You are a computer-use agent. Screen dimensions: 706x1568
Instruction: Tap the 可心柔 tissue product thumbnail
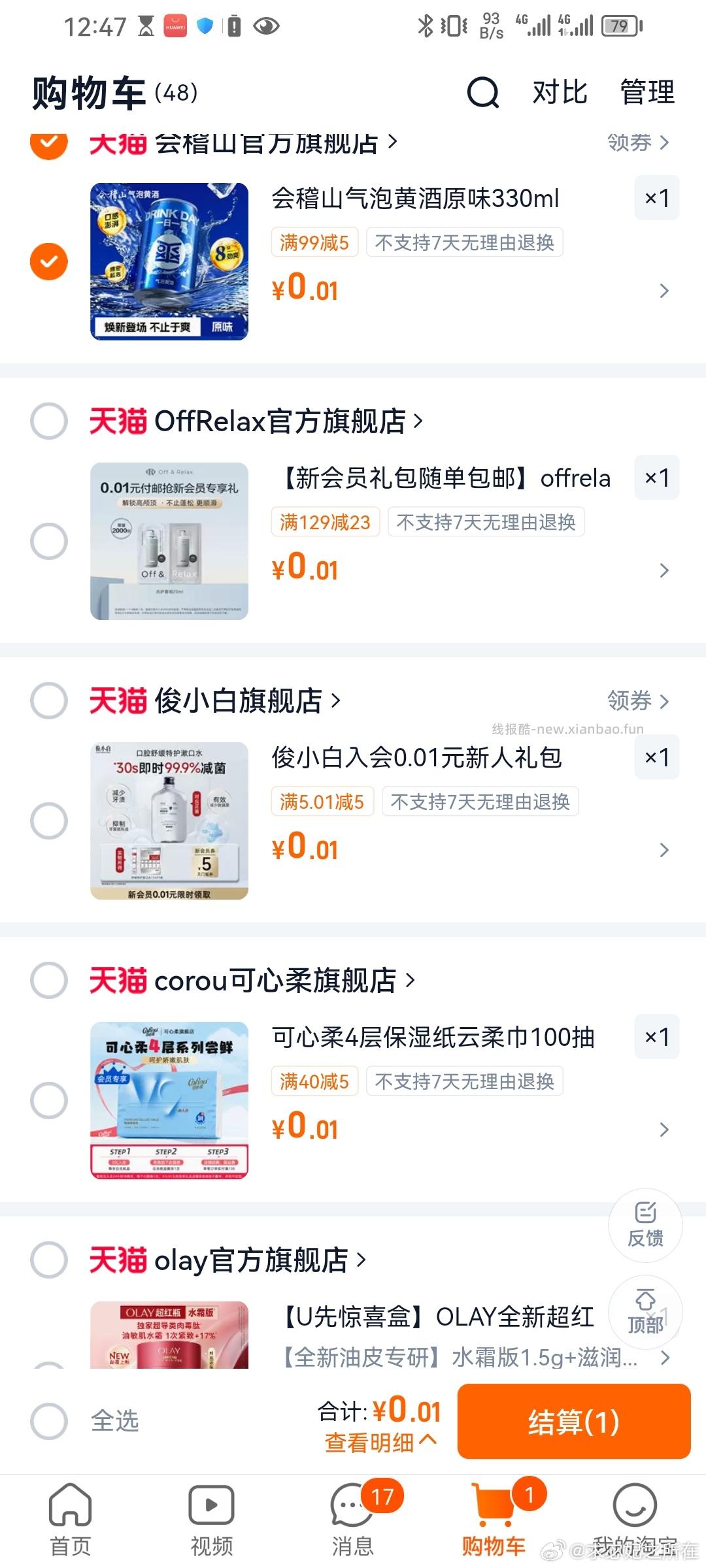[x=169, y=1101]
